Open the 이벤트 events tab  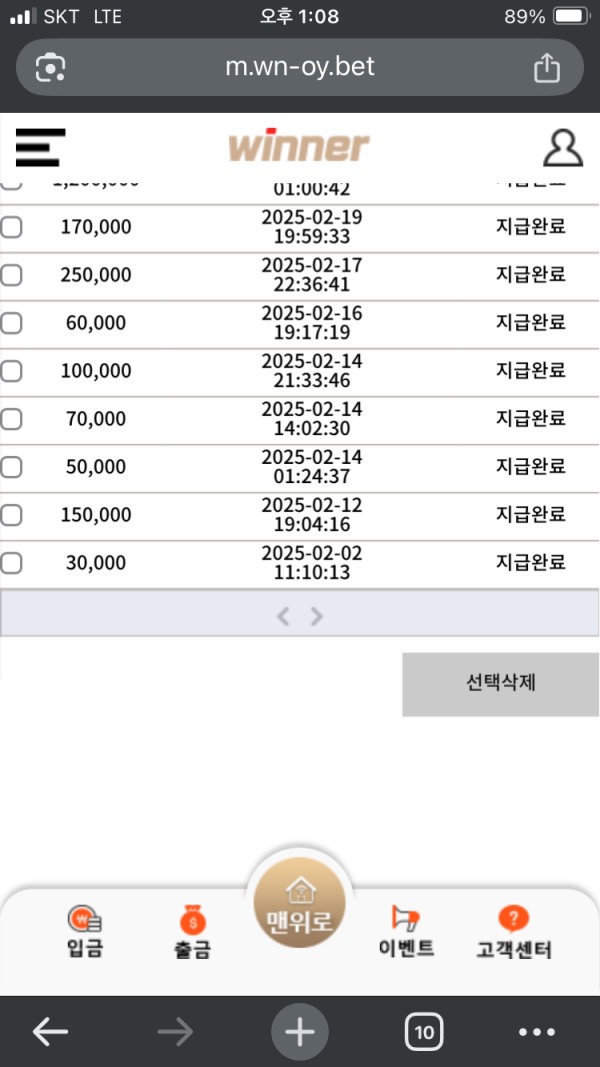tap(406, 931)
